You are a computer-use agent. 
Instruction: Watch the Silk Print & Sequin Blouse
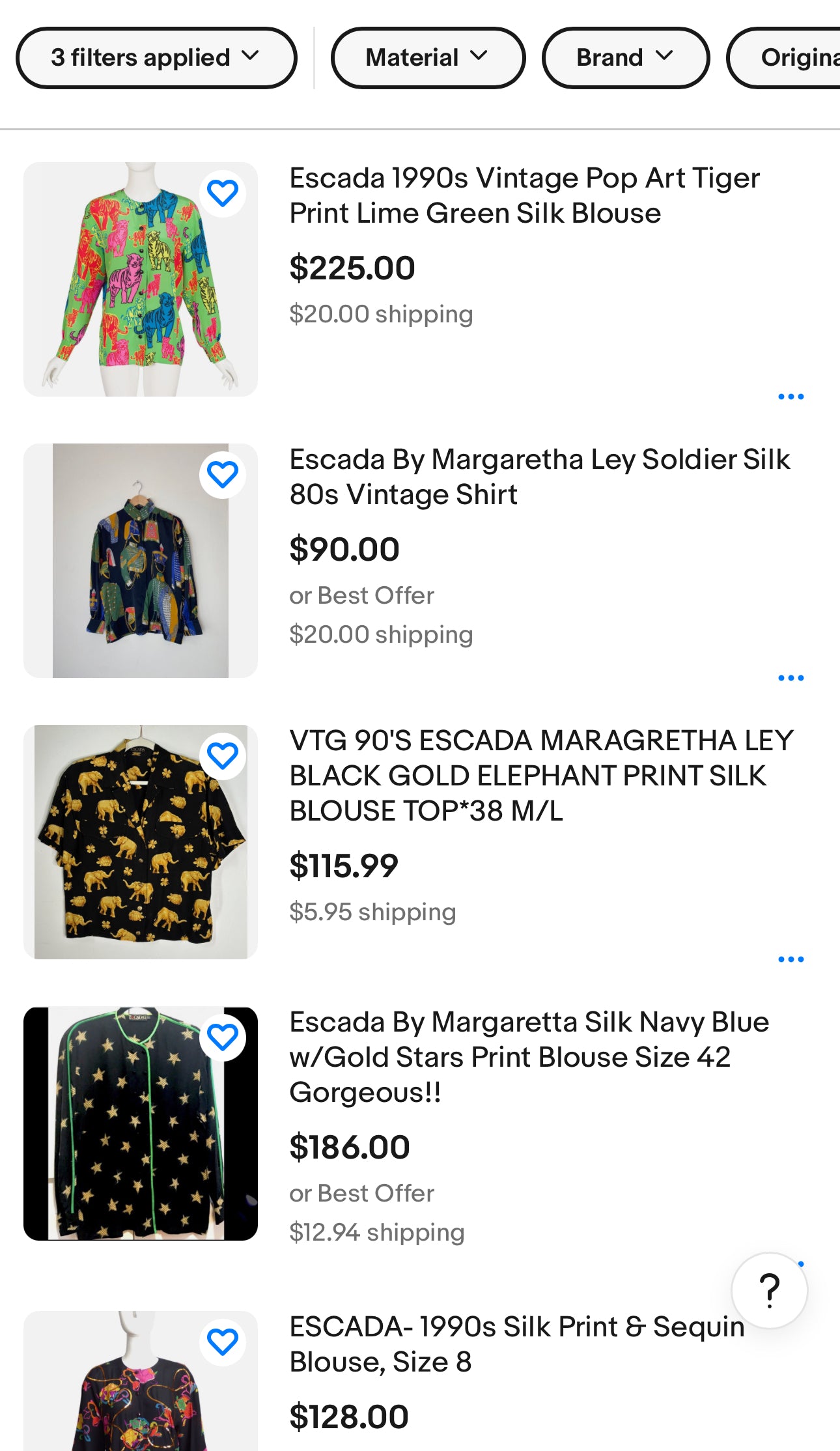pos(223,1342)
